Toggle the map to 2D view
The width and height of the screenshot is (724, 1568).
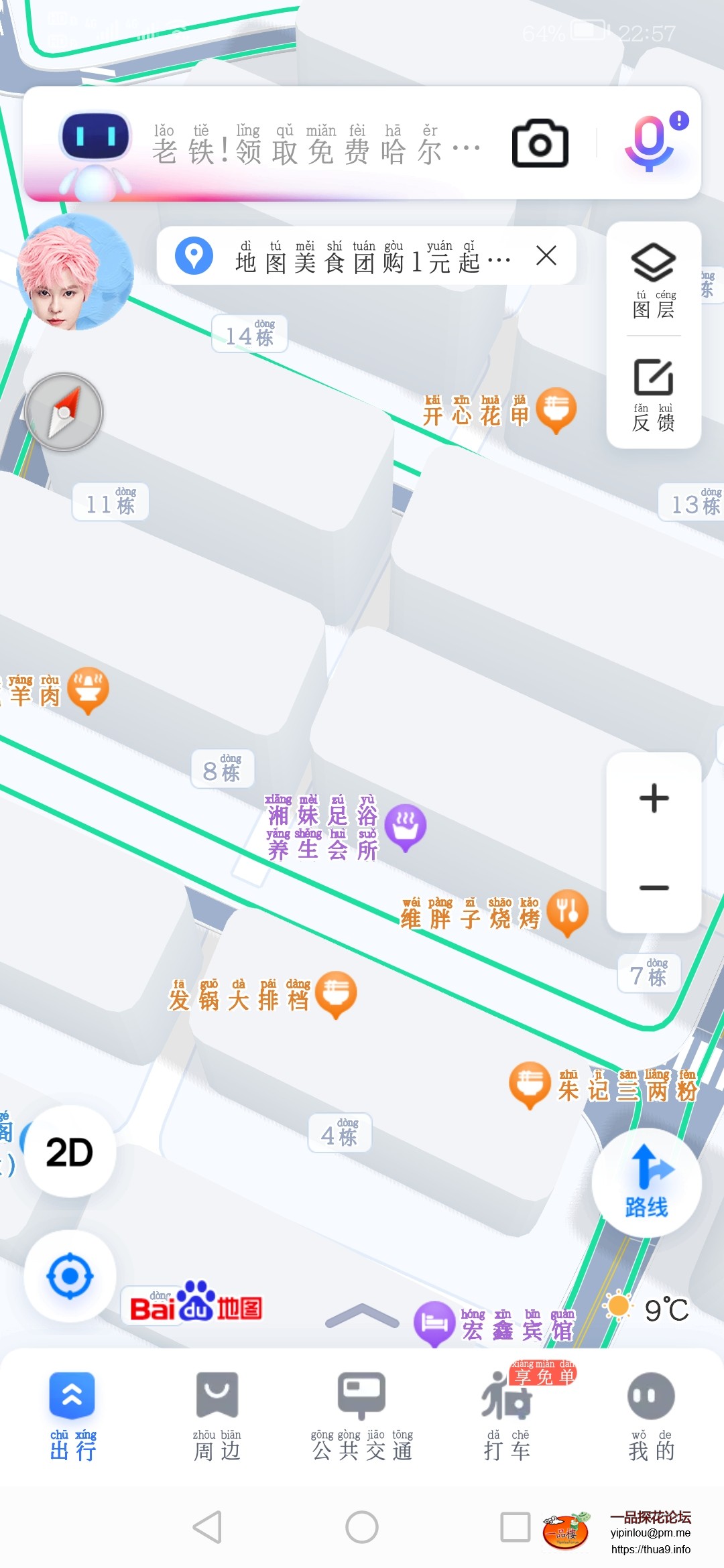pyautogui.click(x=70, y=1149)
